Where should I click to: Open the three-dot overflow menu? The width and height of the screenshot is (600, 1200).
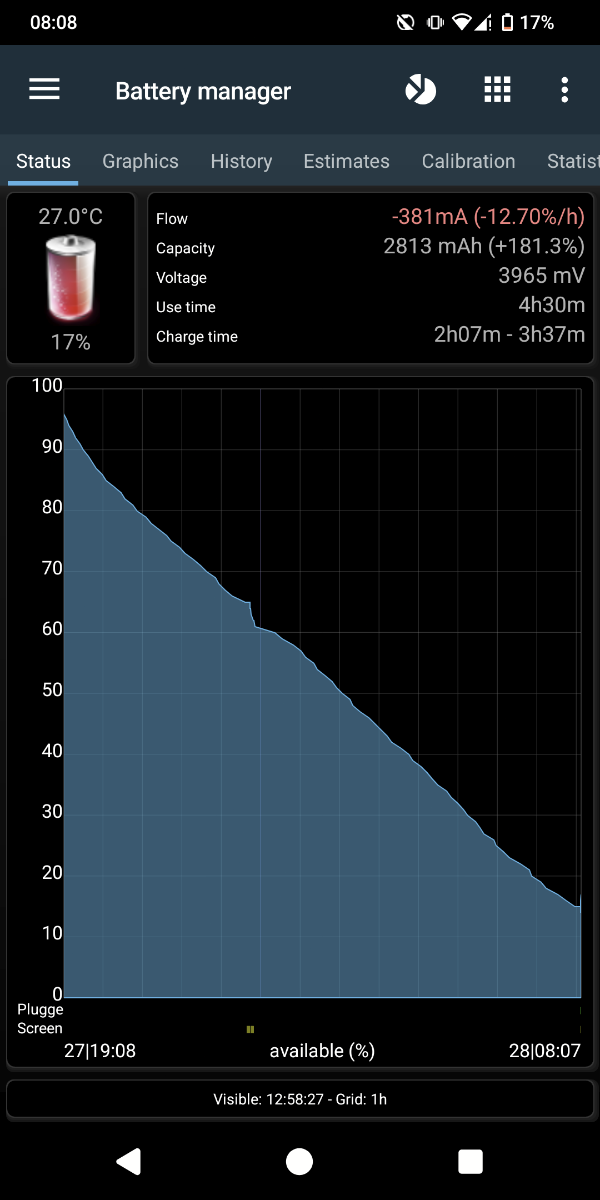(565, 90)
